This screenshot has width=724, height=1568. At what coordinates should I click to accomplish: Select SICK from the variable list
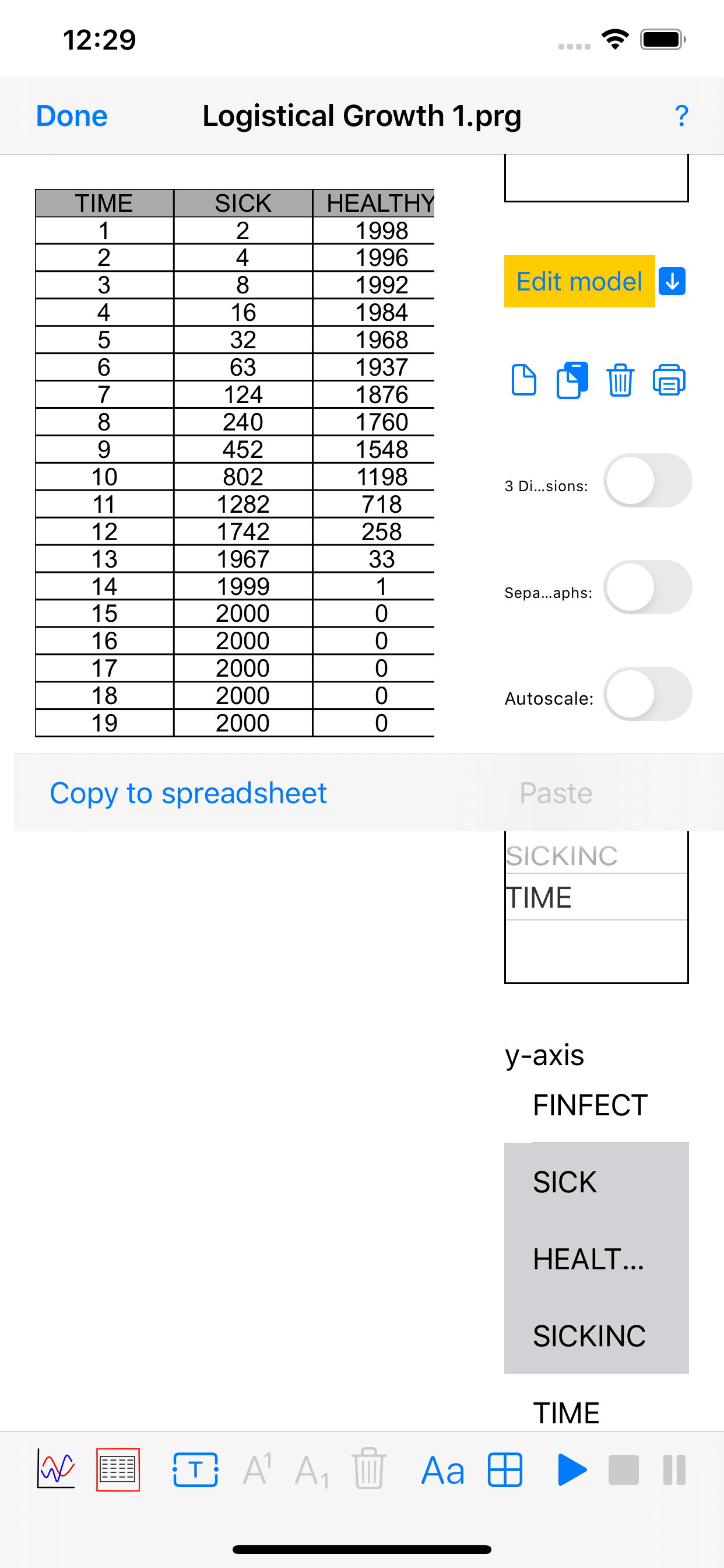tap(565, 1181)
